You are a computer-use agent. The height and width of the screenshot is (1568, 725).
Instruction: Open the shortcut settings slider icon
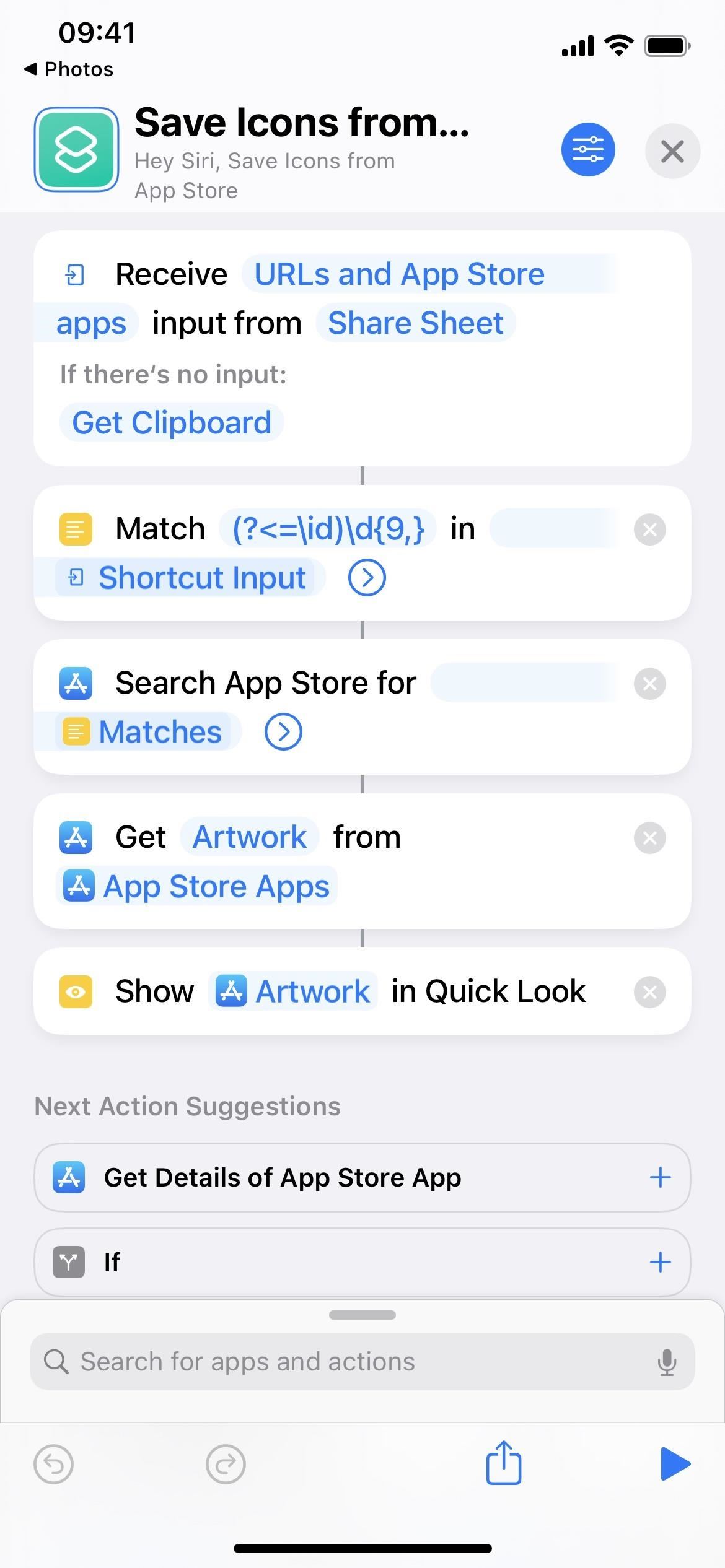tap(587, 150)
